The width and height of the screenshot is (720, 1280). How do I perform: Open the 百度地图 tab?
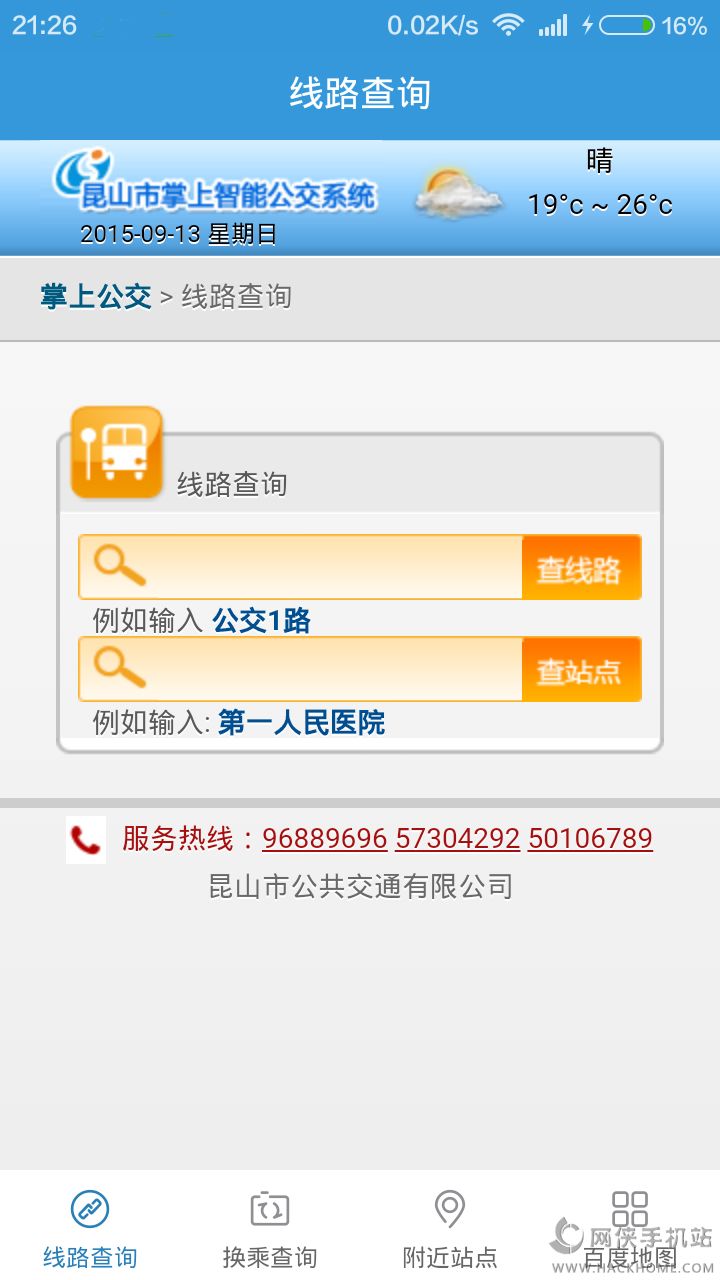(x=630, y=1228)
